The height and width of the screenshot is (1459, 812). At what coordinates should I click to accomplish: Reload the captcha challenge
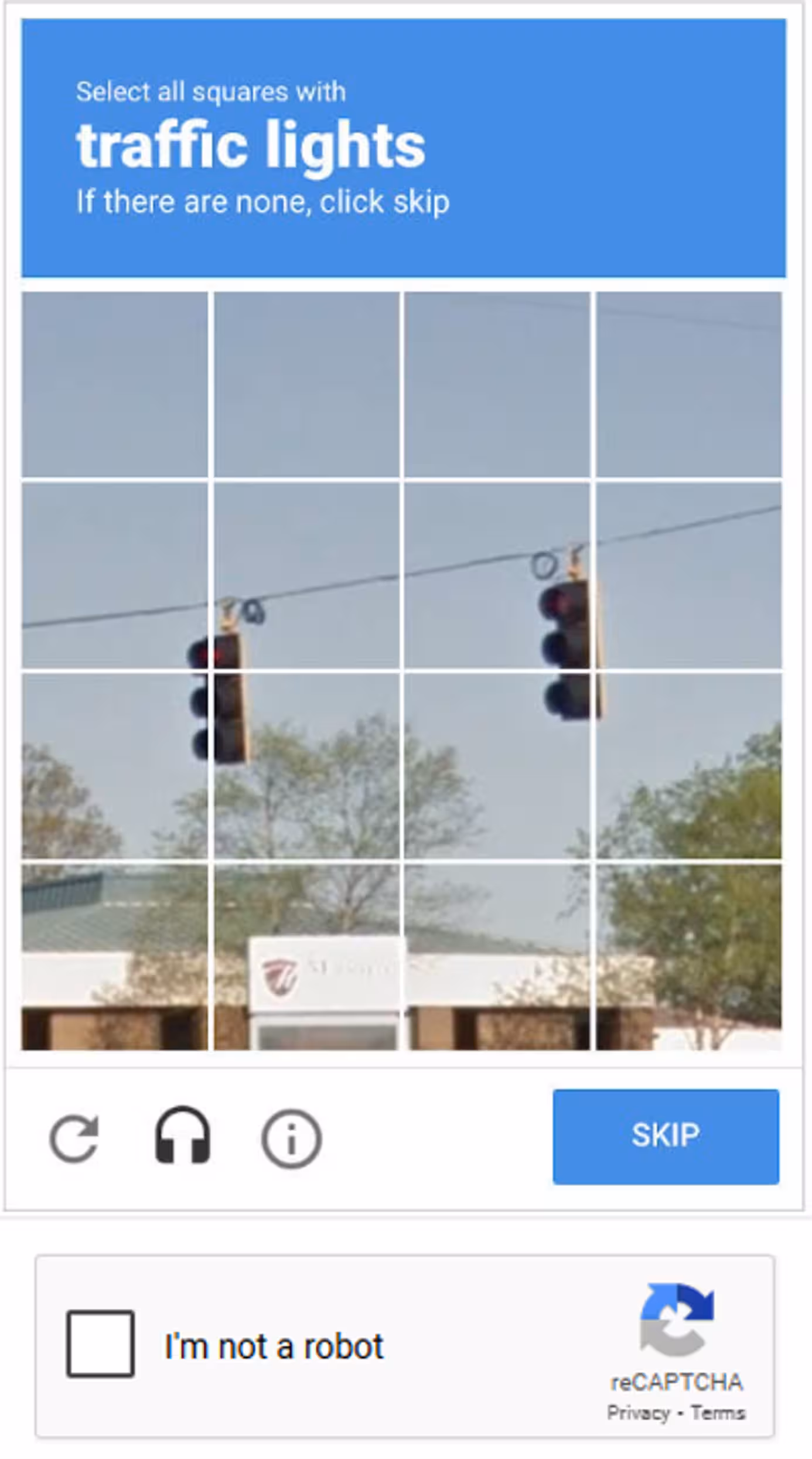pyautogui.click(x=74, y=1138)
